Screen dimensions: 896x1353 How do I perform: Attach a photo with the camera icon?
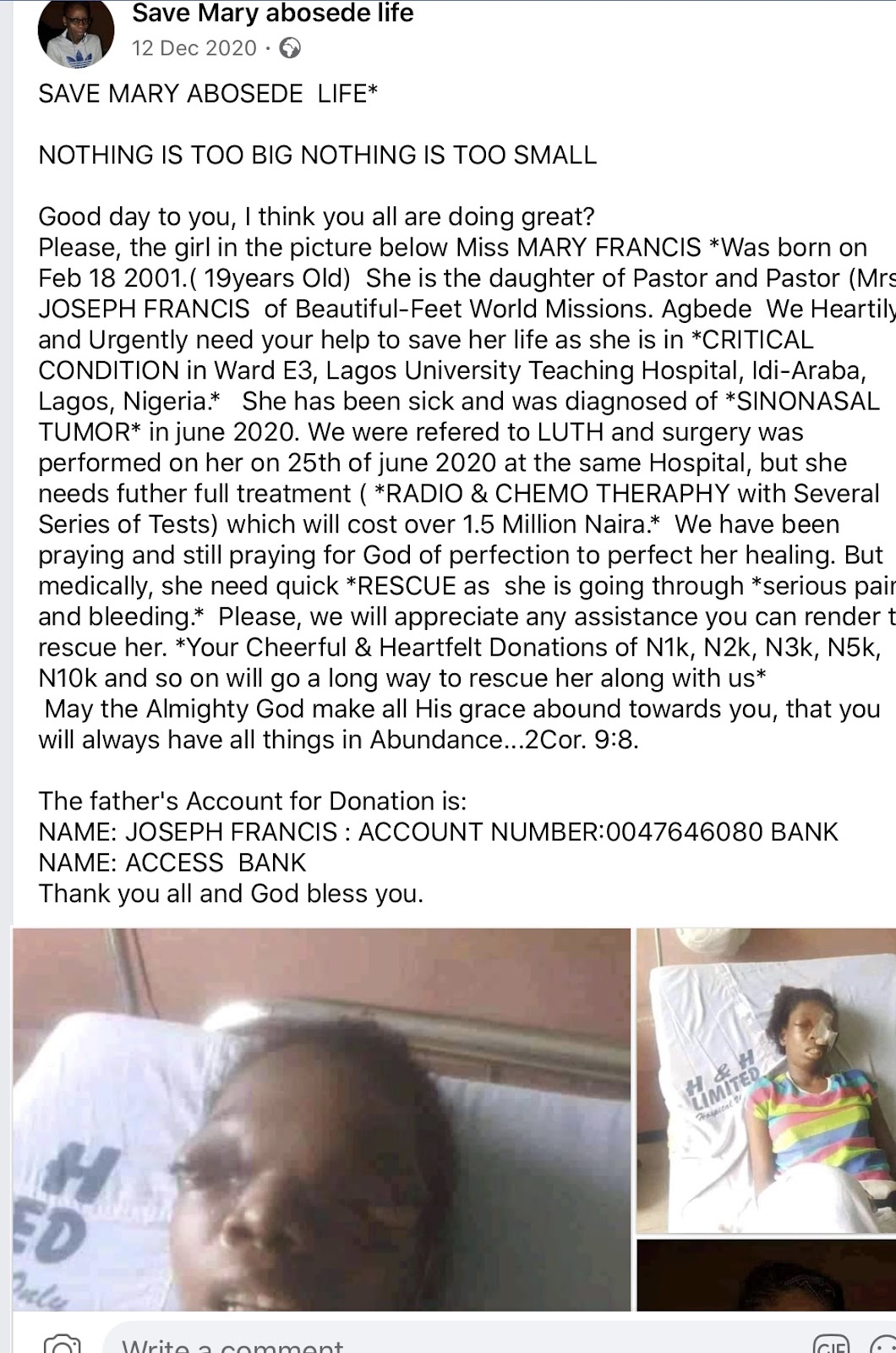click(x=61, y=1345)
